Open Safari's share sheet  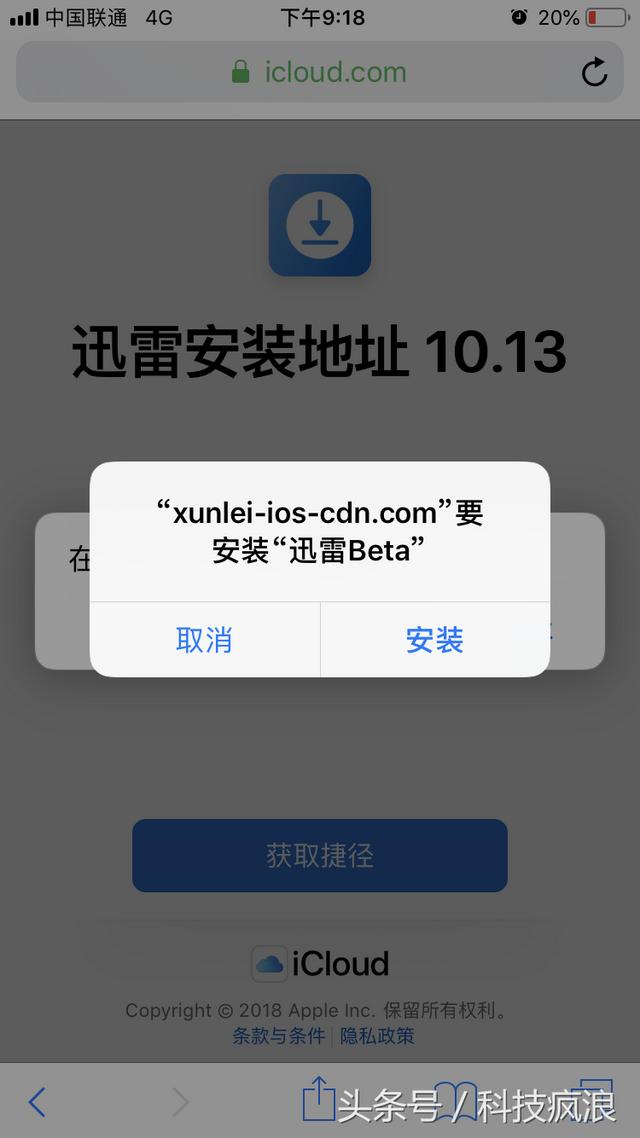point(316,1099)
